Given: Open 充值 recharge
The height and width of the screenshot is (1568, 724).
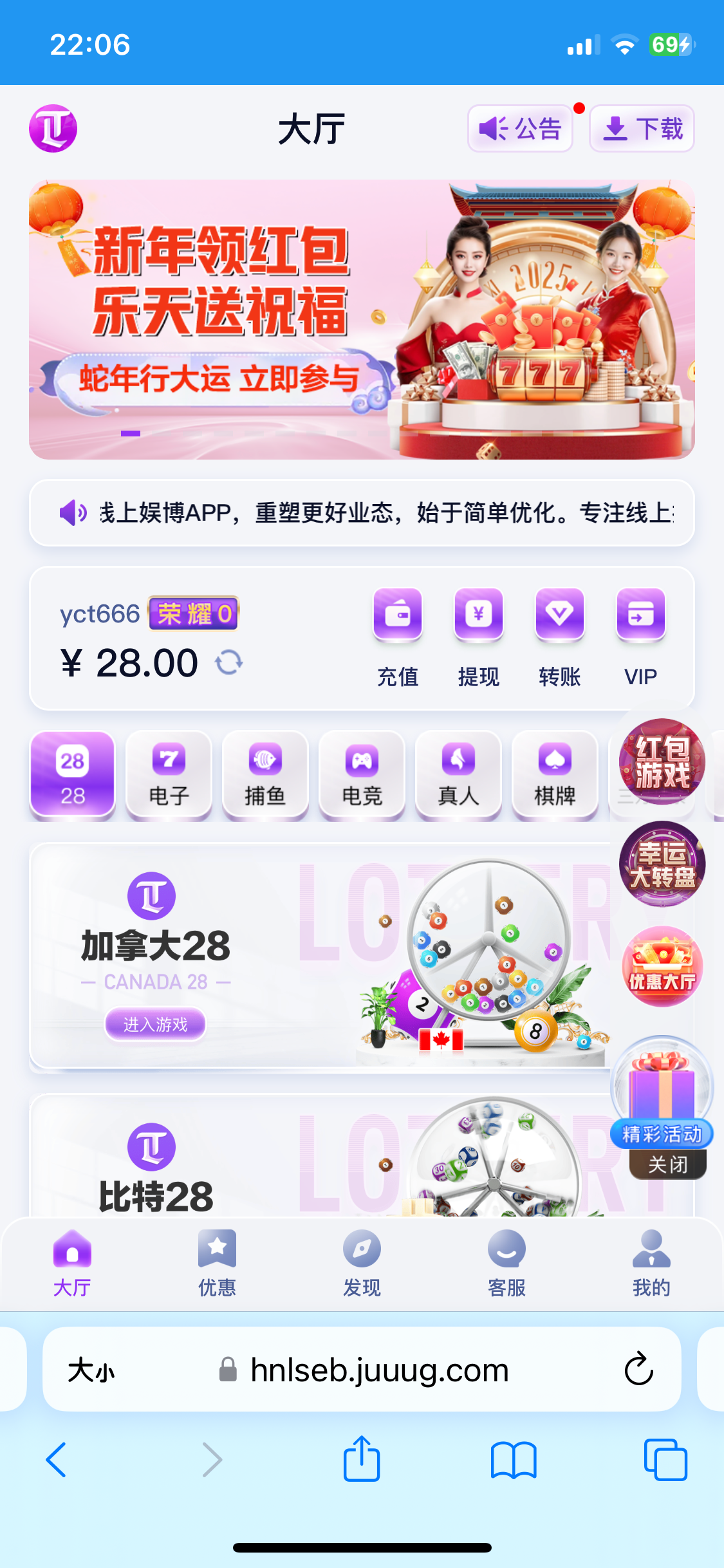Looking at the screenshot, I should point(398,637).
